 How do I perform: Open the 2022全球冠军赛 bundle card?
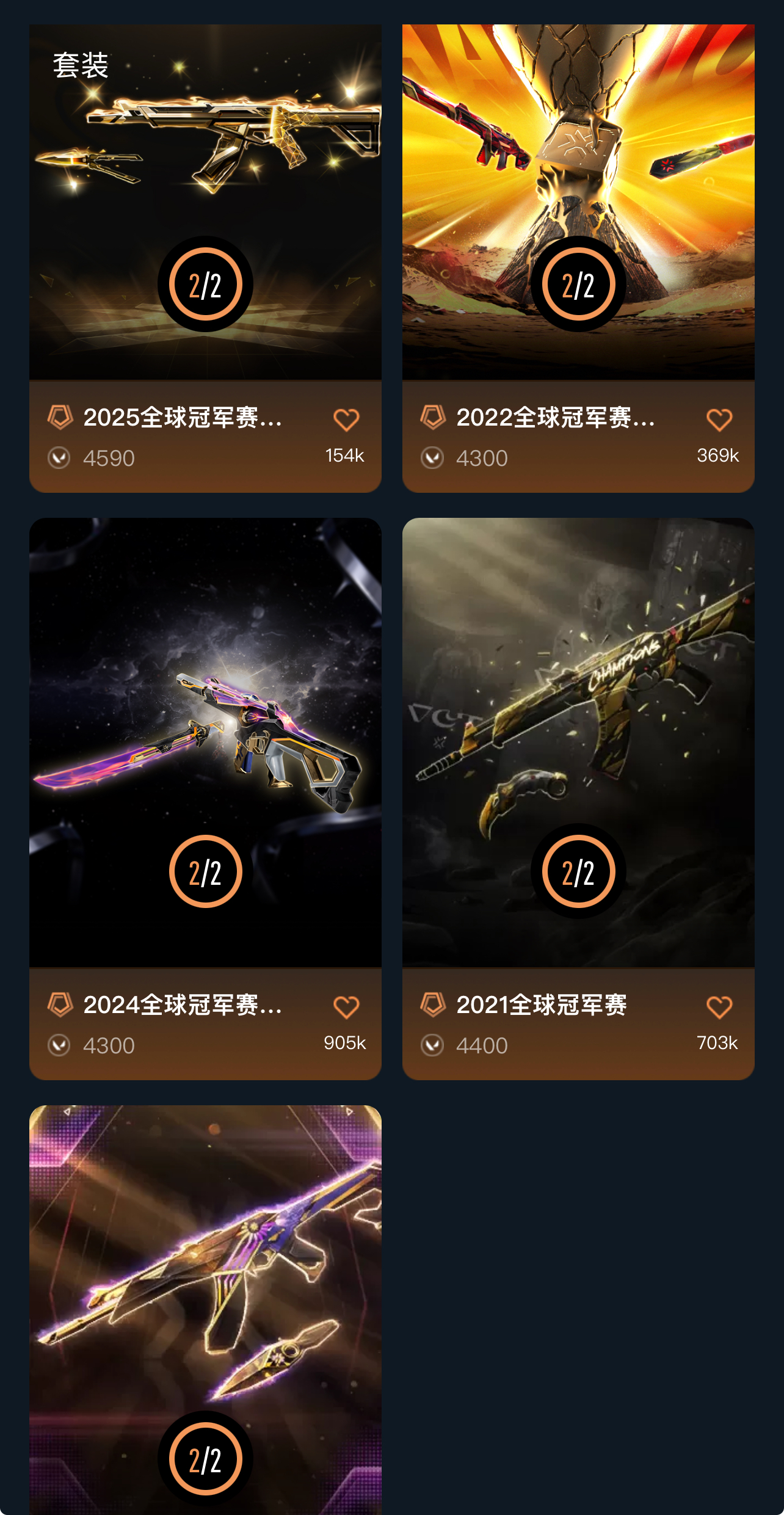(578, 202)
